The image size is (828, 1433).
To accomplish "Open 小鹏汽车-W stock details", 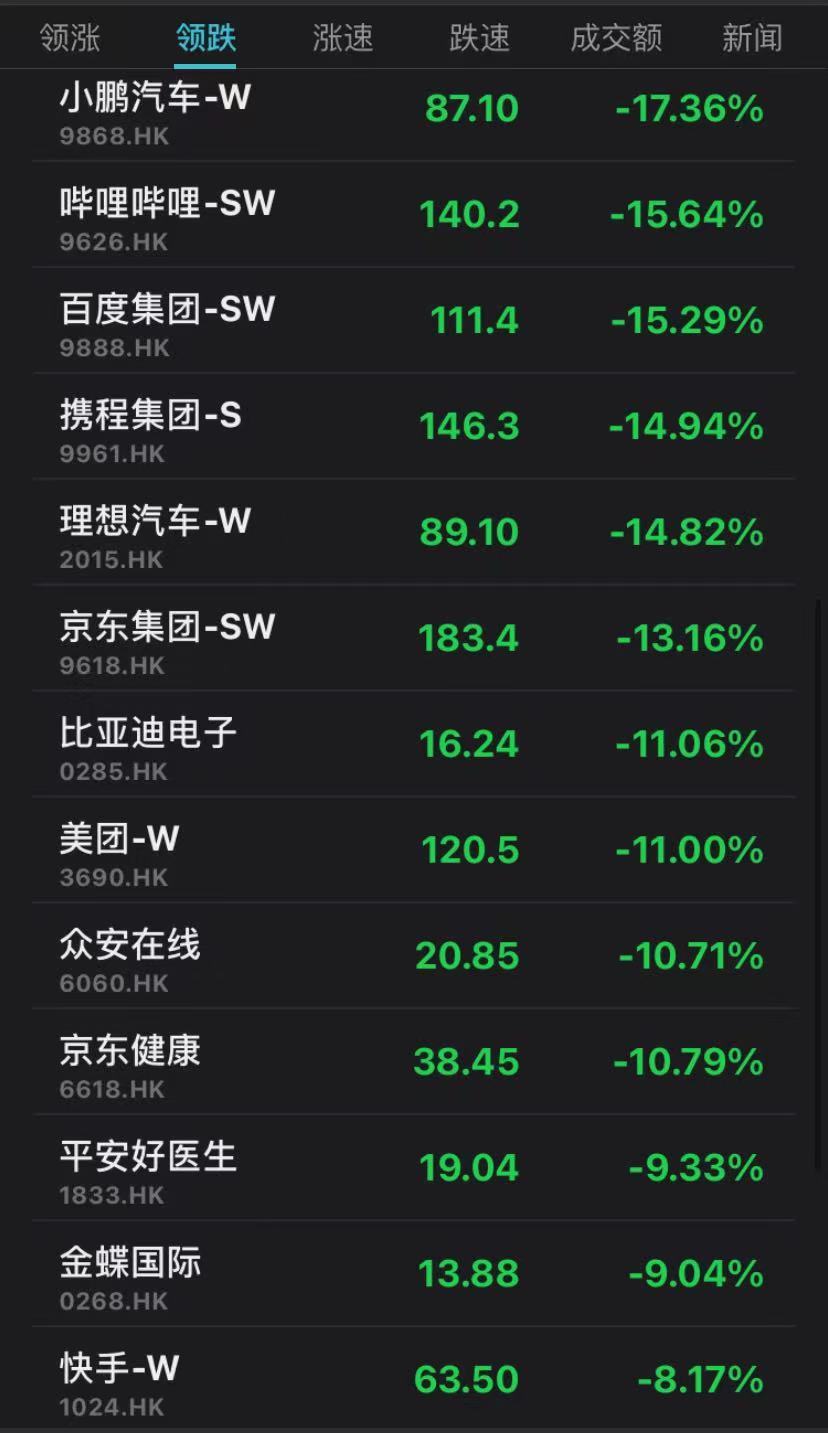I will 413,110.
